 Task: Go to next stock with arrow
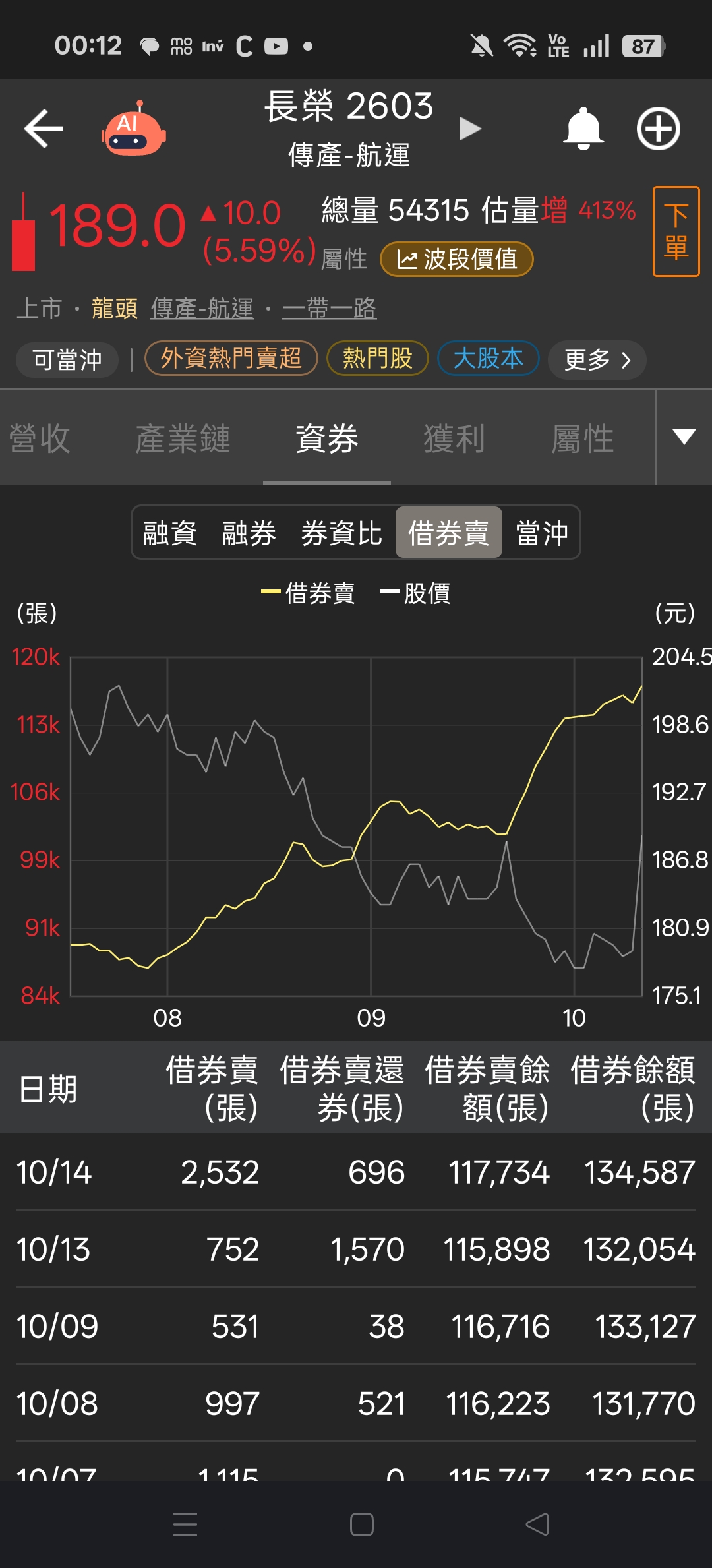470,129
